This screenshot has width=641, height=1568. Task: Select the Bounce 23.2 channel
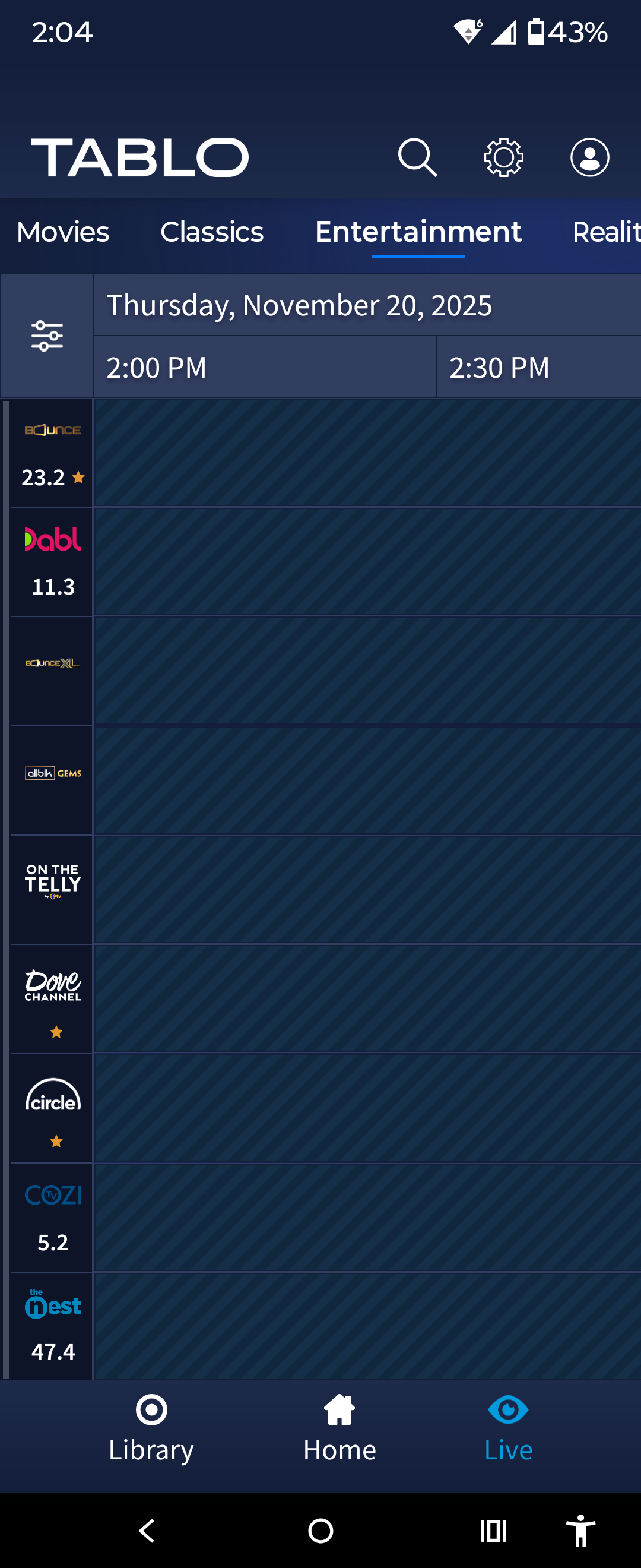coord(52,453)
